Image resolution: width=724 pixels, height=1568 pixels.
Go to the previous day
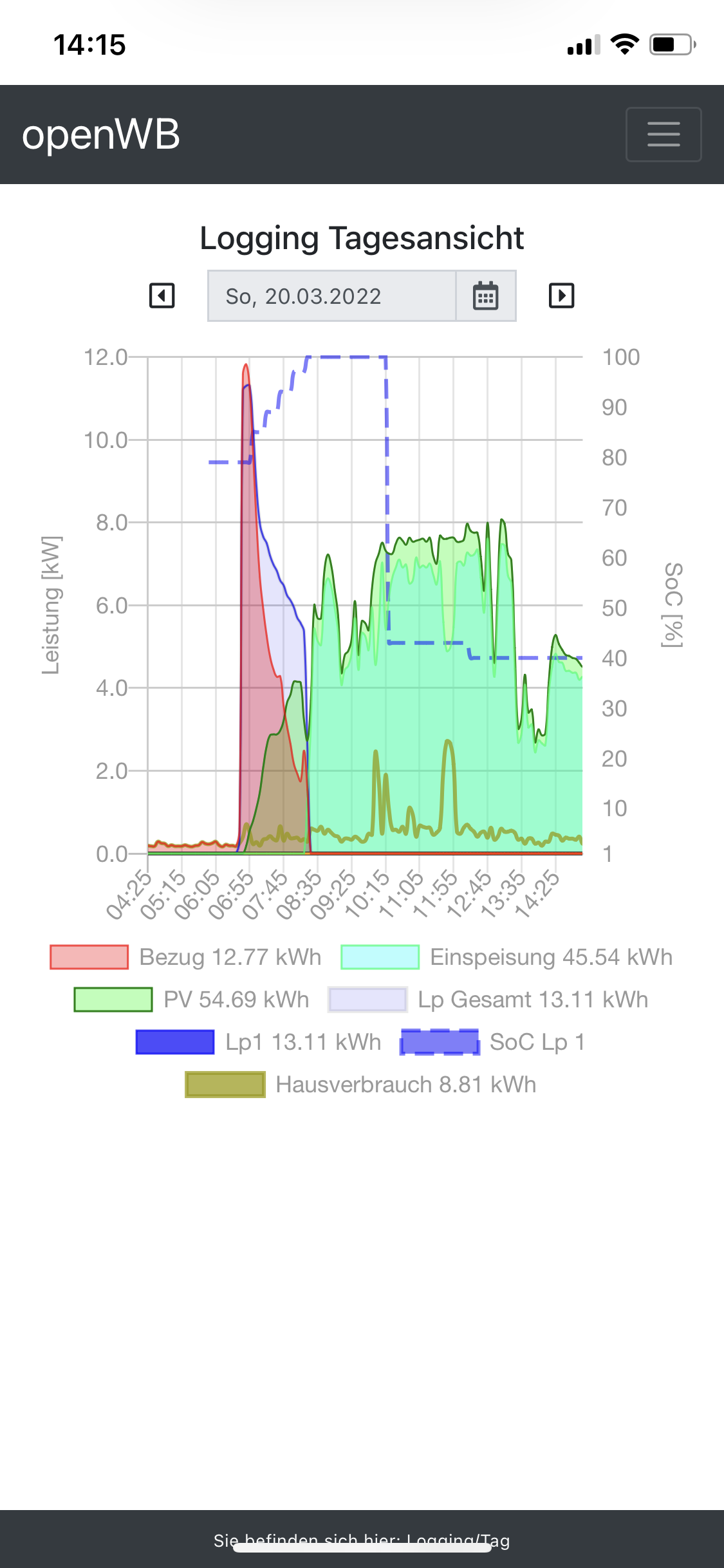pos(162,296)
